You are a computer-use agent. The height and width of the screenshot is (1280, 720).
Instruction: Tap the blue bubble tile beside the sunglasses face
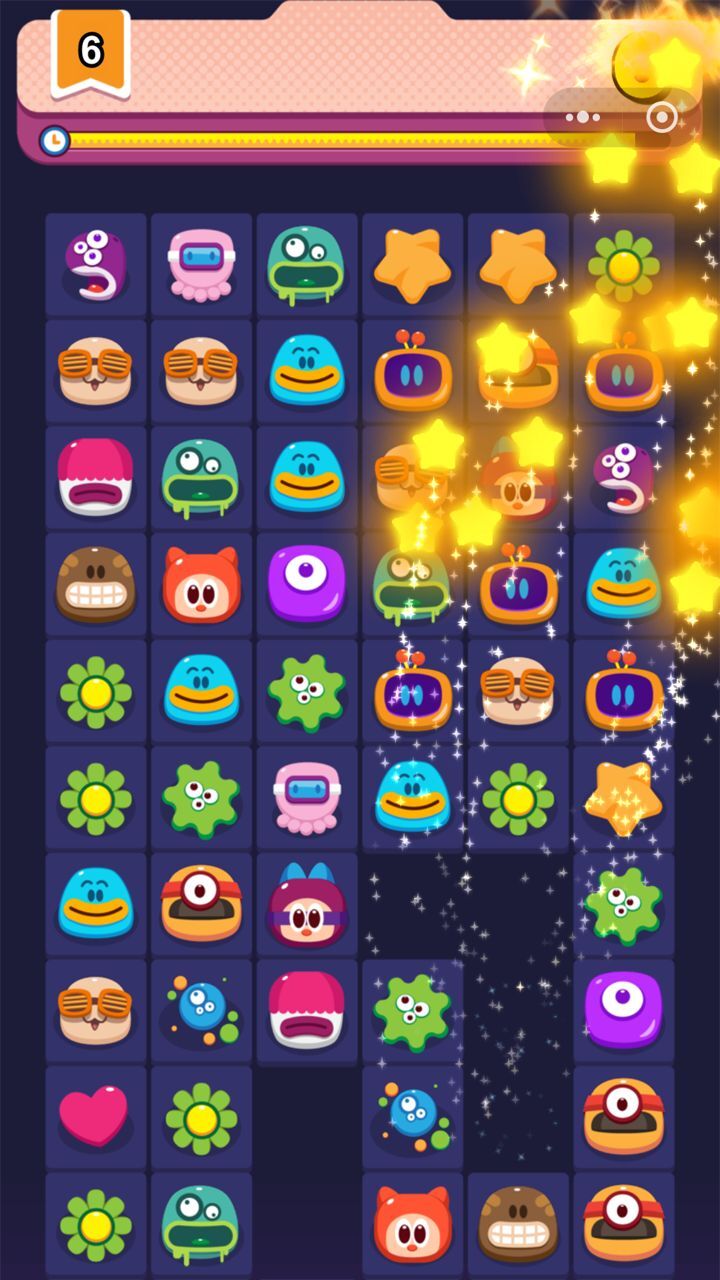(201, 1010)
